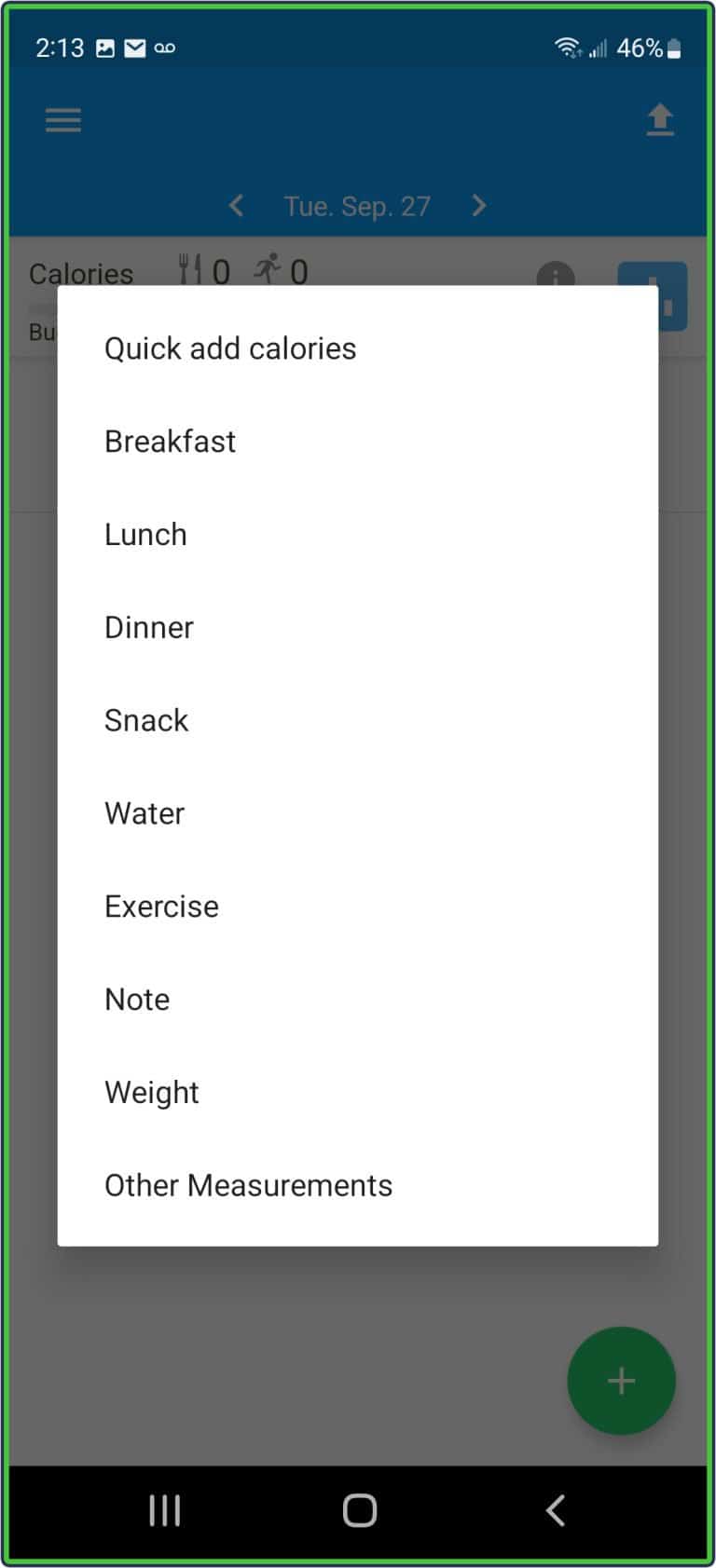Open the navigation drawer menu
This screenshot has height=1568, width=716.
tap(62, 120)
